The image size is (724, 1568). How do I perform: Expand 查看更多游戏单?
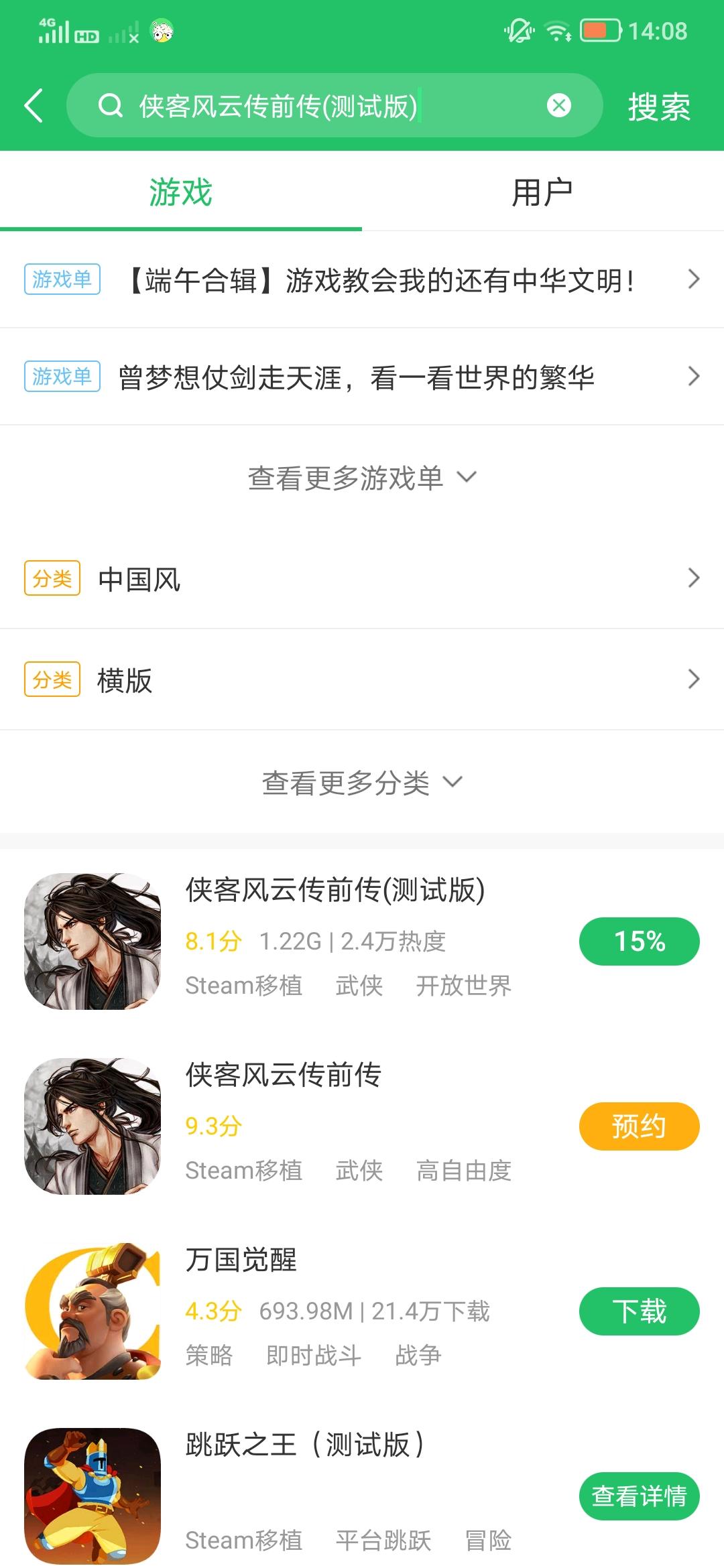[x=362, y=478]
